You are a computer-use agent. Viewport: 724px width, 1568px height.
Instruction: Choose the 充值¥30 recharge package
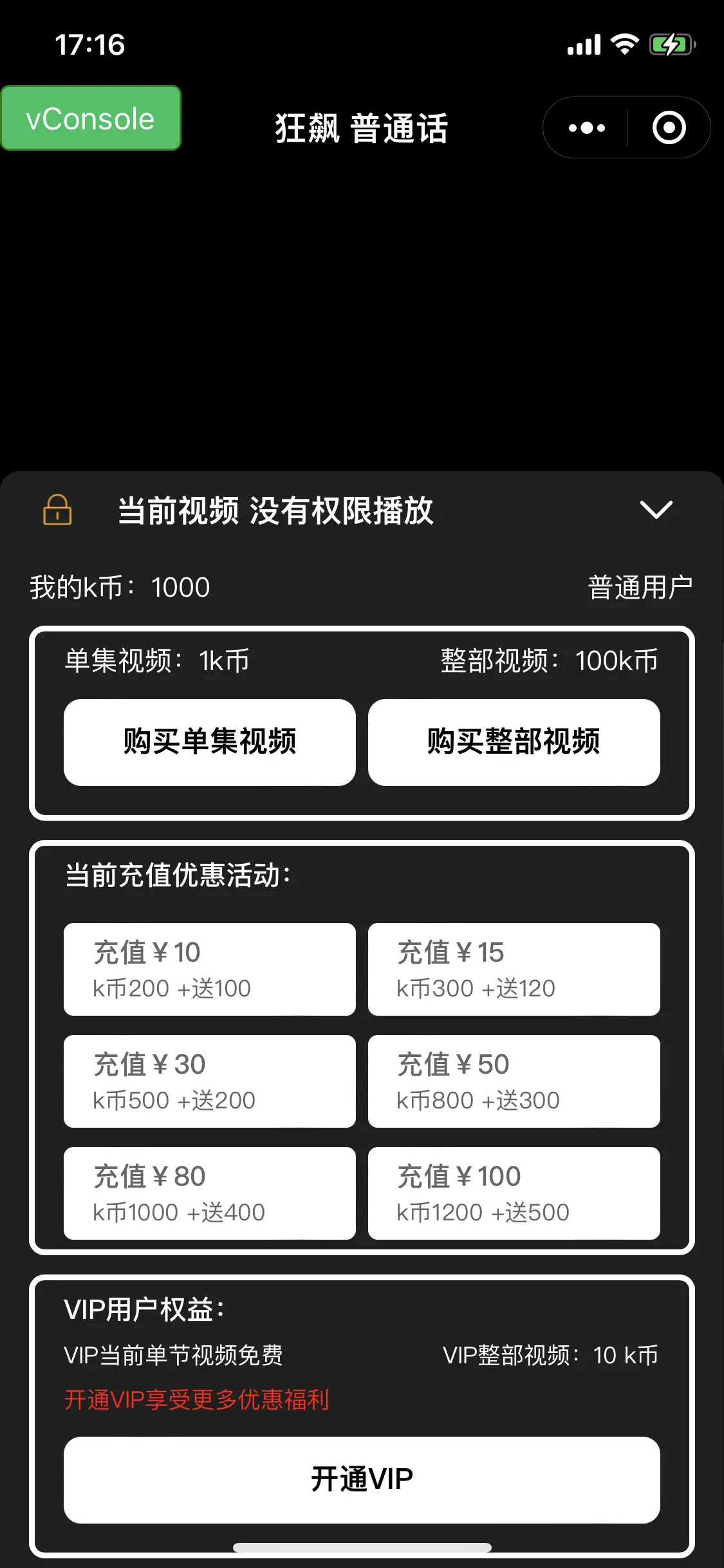210,1081
